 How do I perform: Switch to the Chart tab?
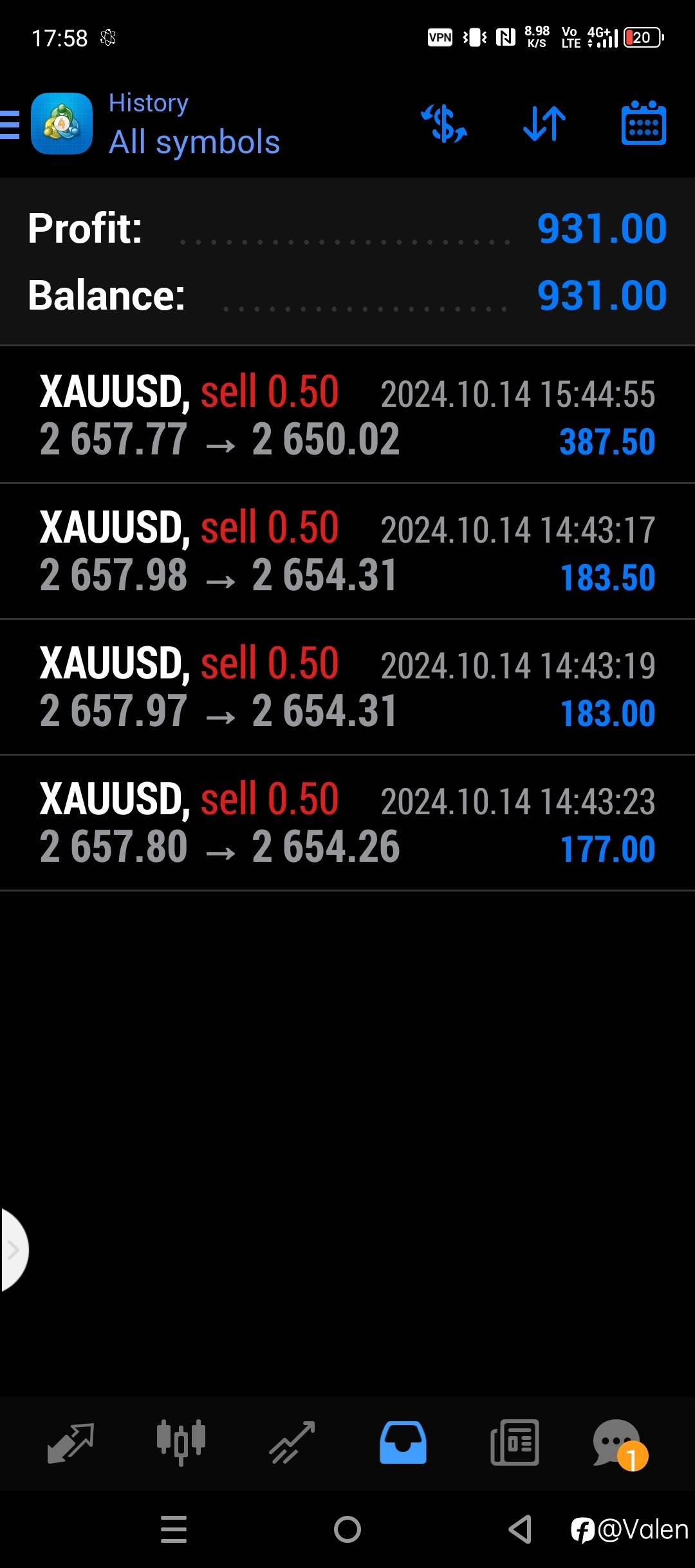(181, 1442)
